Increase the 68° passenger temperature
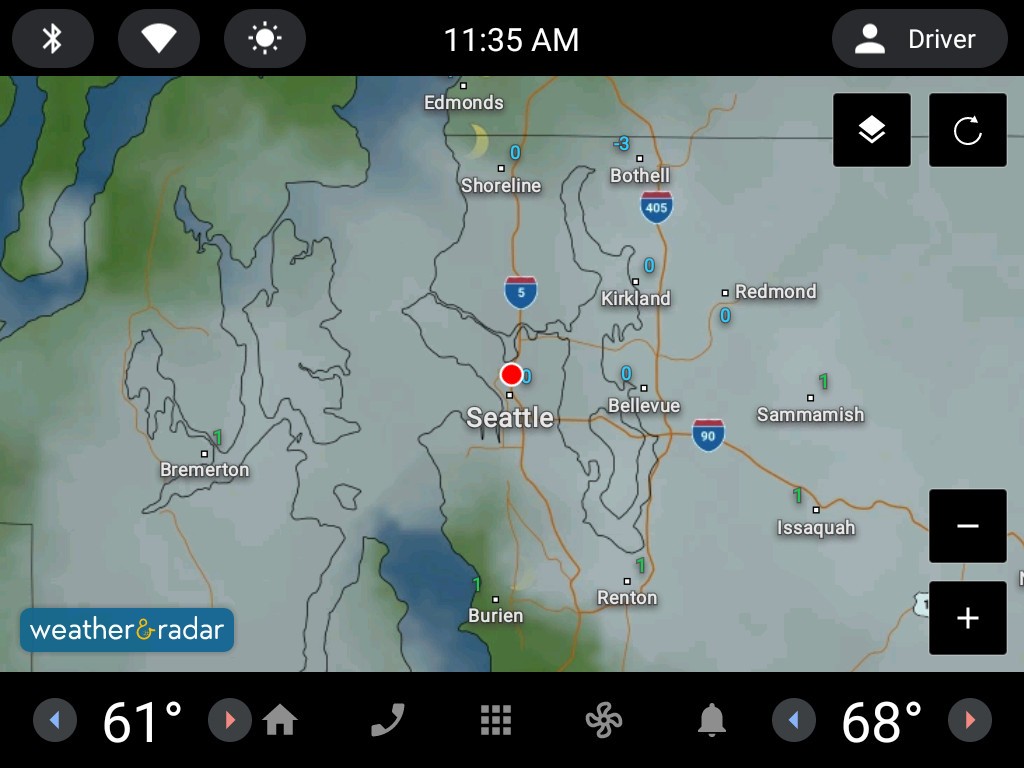Viewport: 1024px width, 768px height. 969,720
